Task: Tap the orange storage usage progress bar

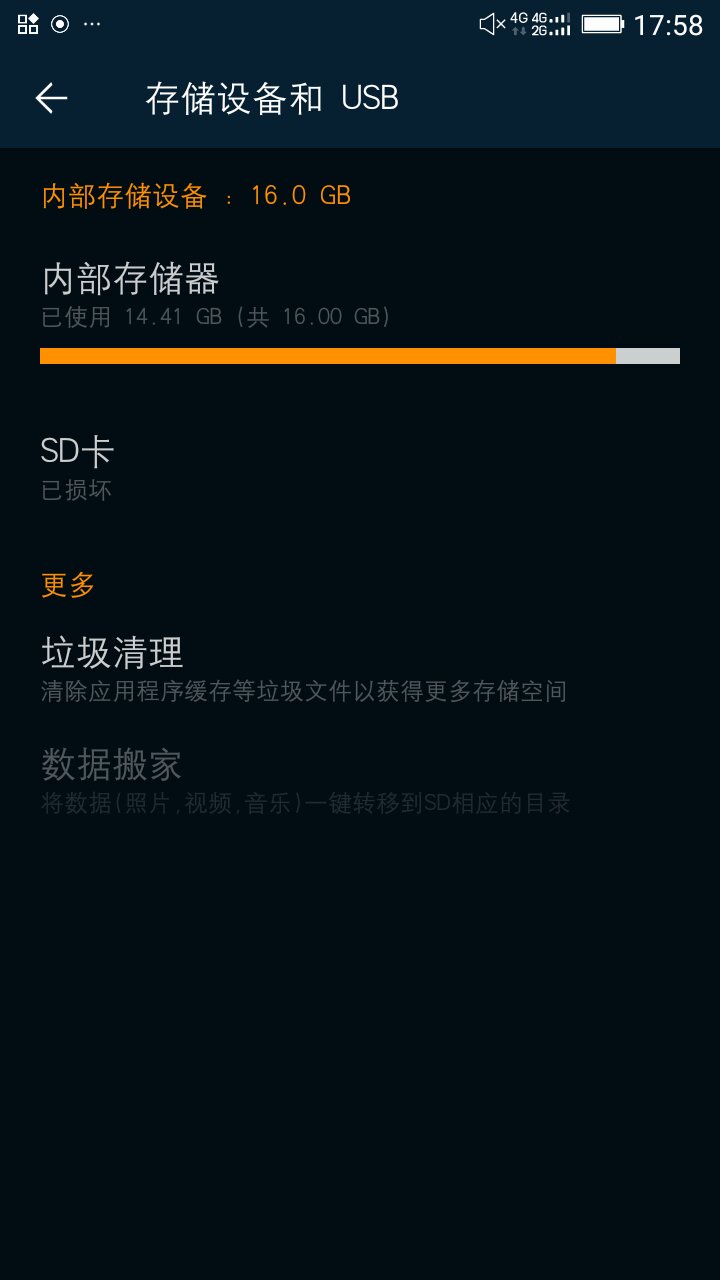Action: pos(328,355)
